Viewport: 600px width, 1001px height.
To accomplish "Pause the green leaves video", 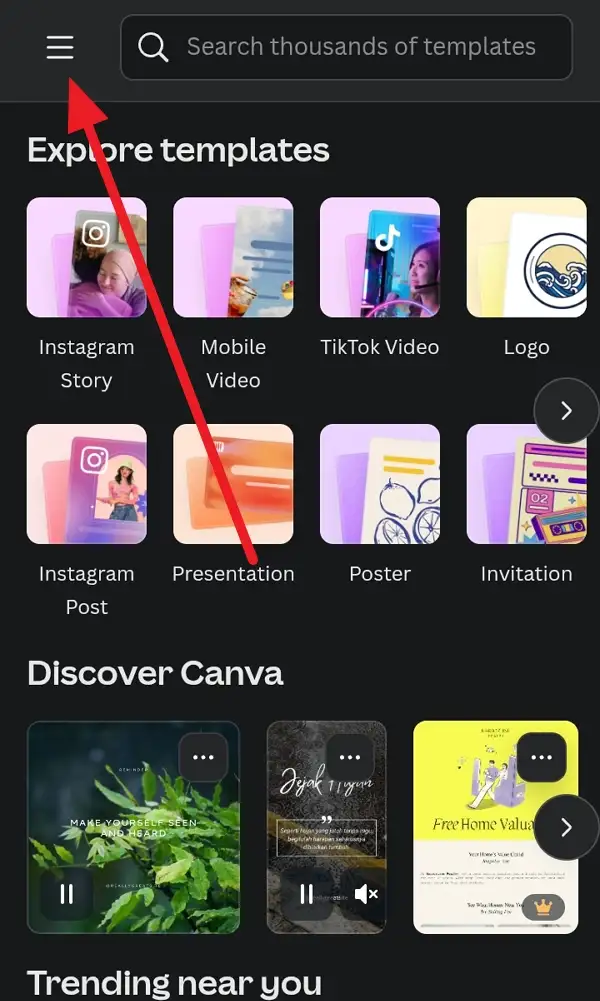I will (66, 894).
